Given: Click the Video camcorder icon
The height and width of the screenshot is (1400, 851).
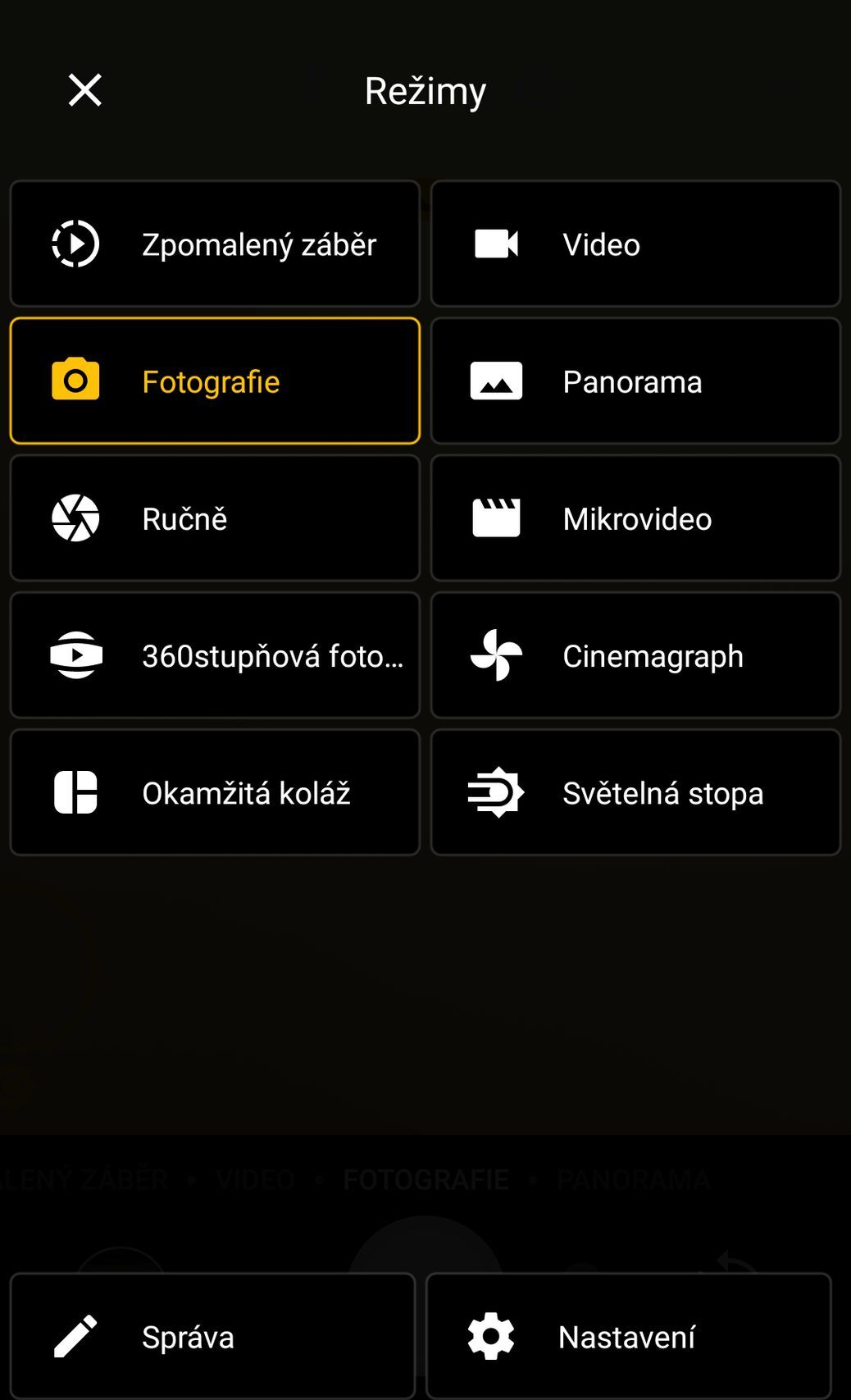Looking at the screenshot, I should click(497, 244).
